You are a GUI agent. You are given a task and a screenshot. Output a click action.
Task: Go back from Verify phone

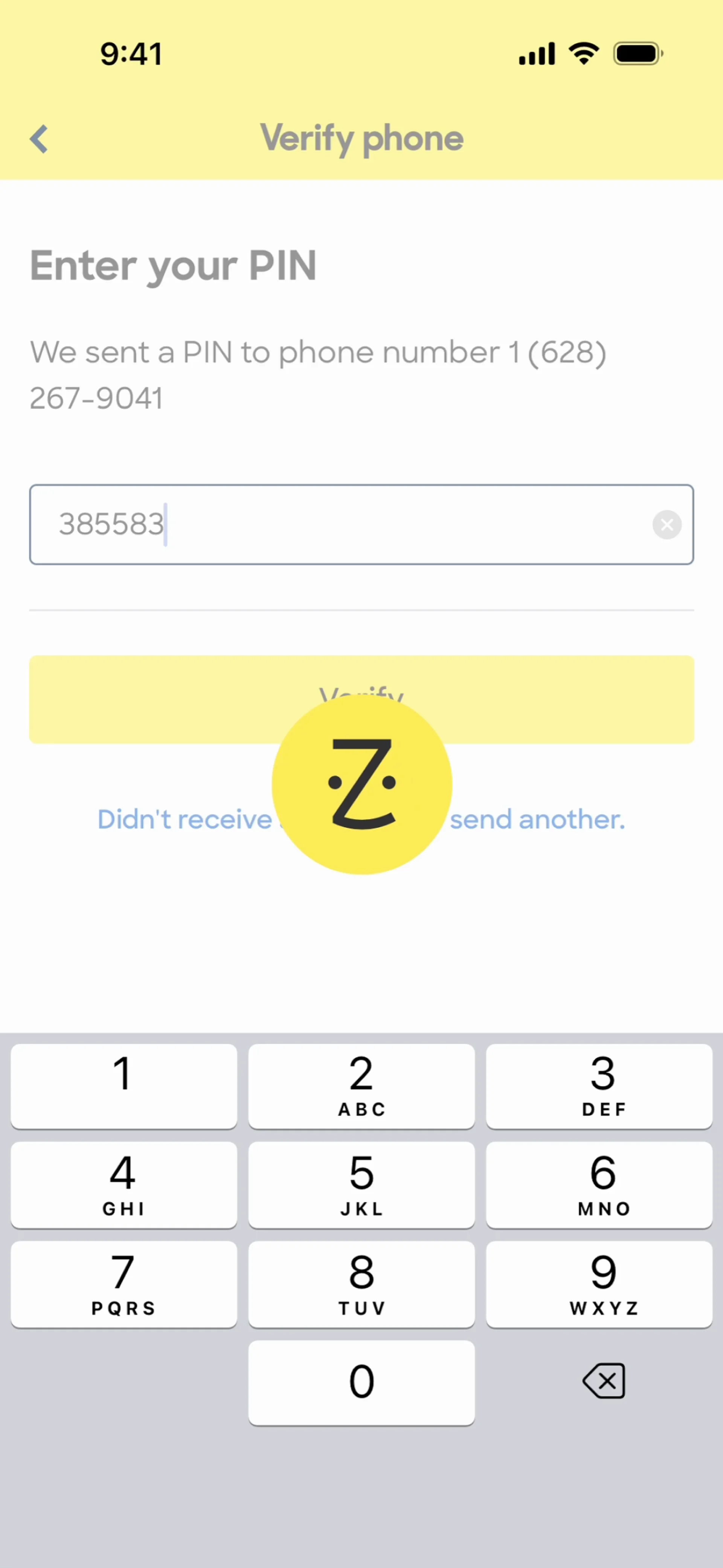pyautogui.click(x=39, y=139)
